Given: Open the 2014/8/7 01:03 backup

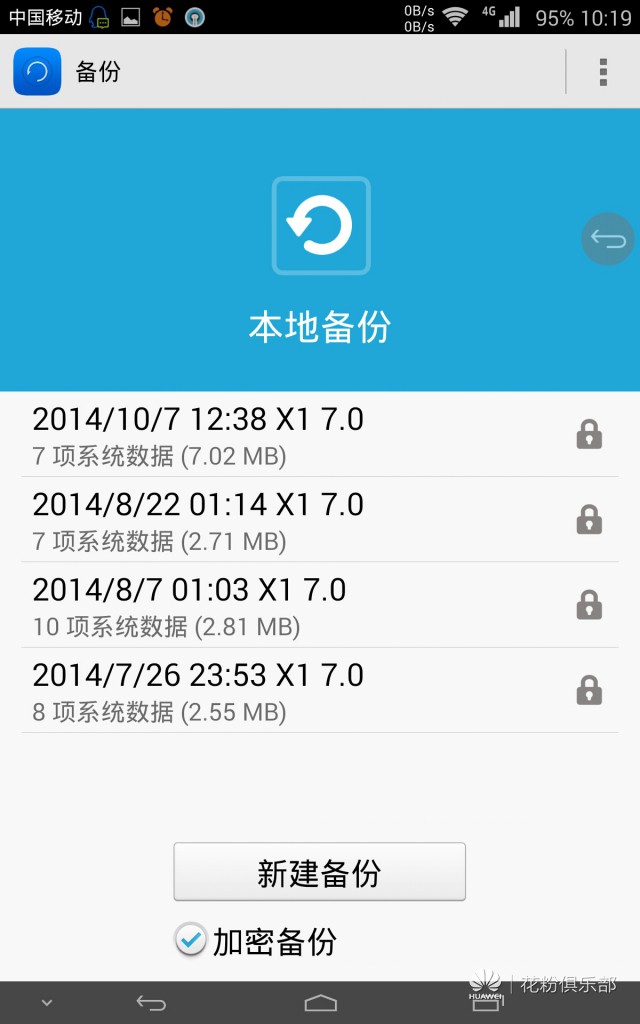Looking at the screenshot, I should [300, 606].
